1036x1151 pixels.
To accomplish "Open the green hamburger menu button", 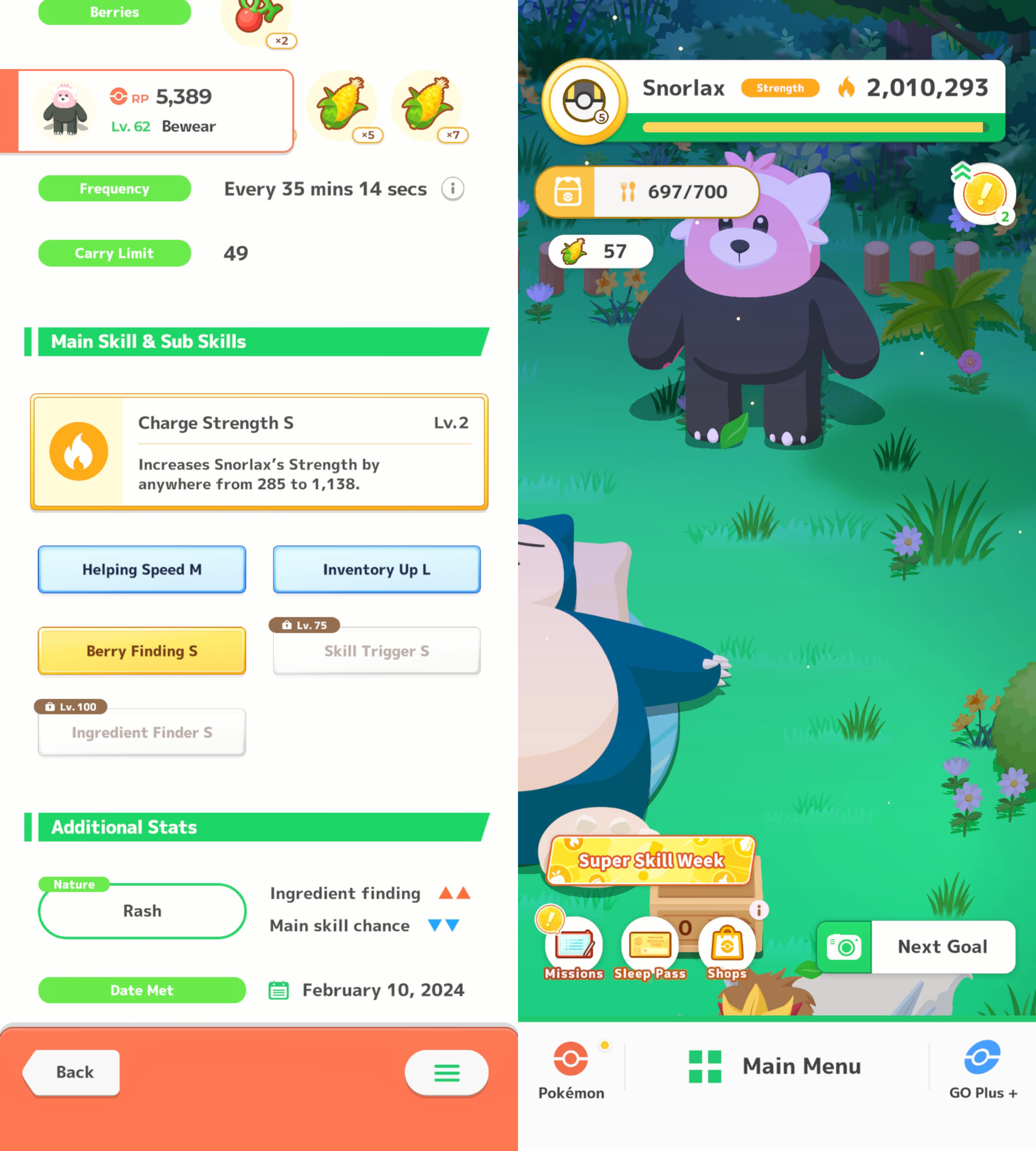I will 446,1072.
